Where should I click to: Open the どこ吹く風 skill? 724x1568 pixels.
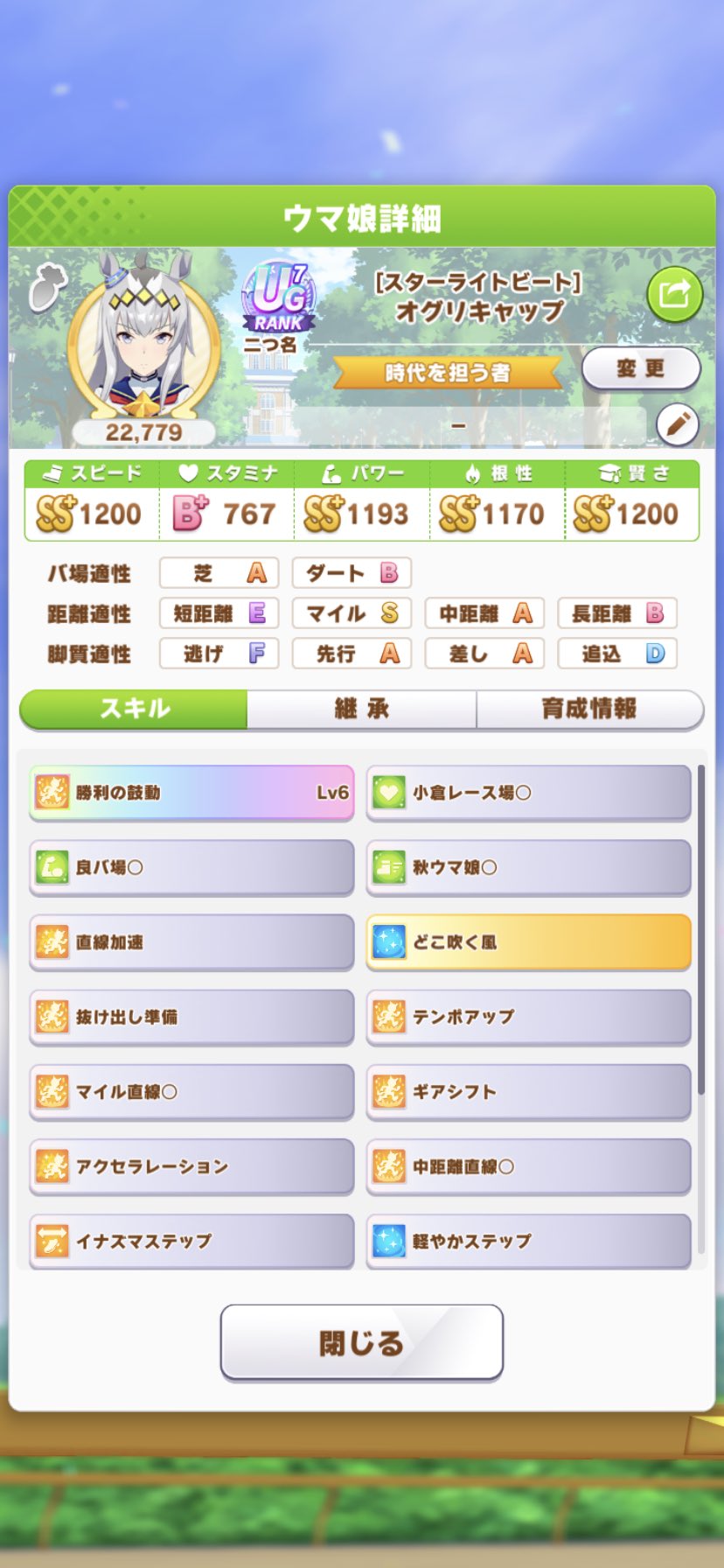tap(528, 942)
